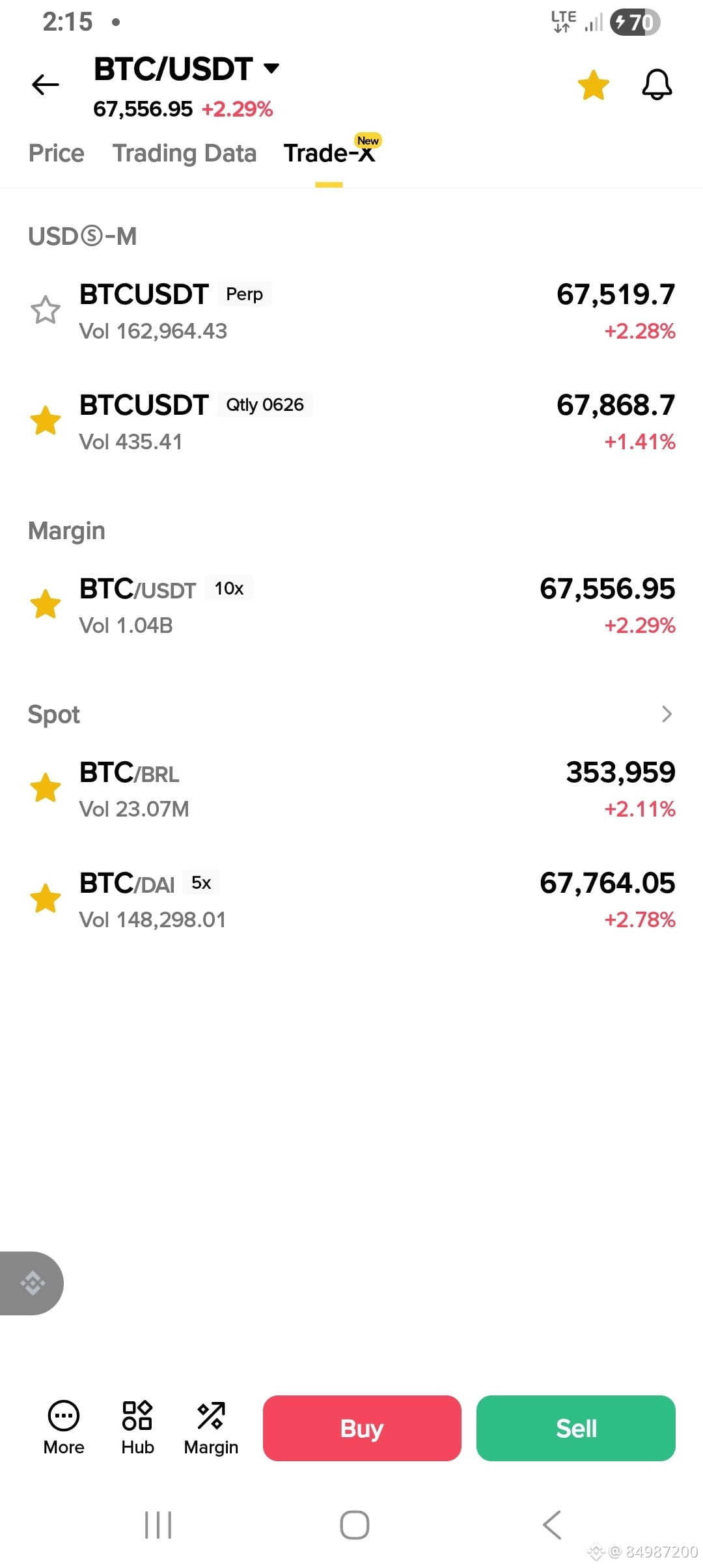Select the Trade-X tab
Screen dimensions: 703x1568
pos(329,154)
